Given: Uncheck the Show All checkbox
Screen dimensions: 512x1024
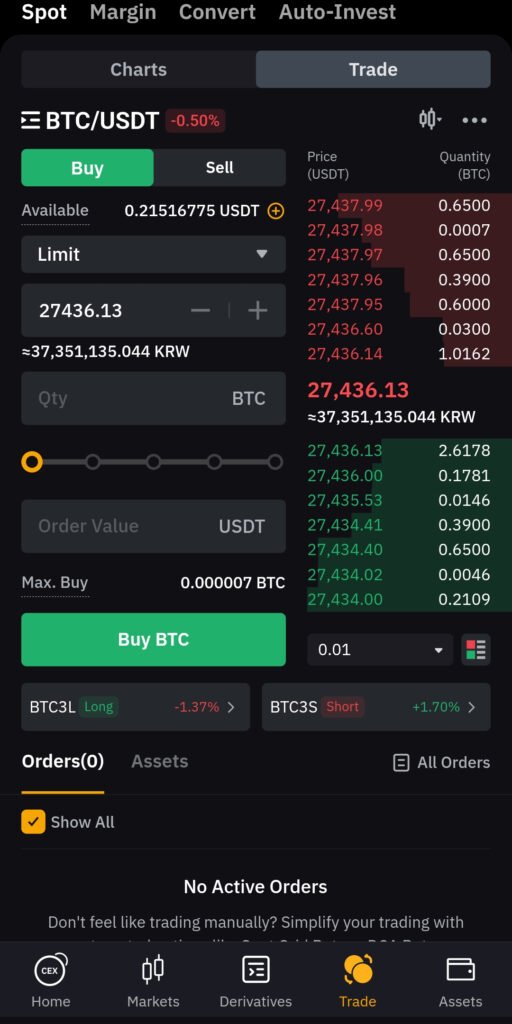Looking at the screenshot, I should pyautogui.click(x=33, y=822).
